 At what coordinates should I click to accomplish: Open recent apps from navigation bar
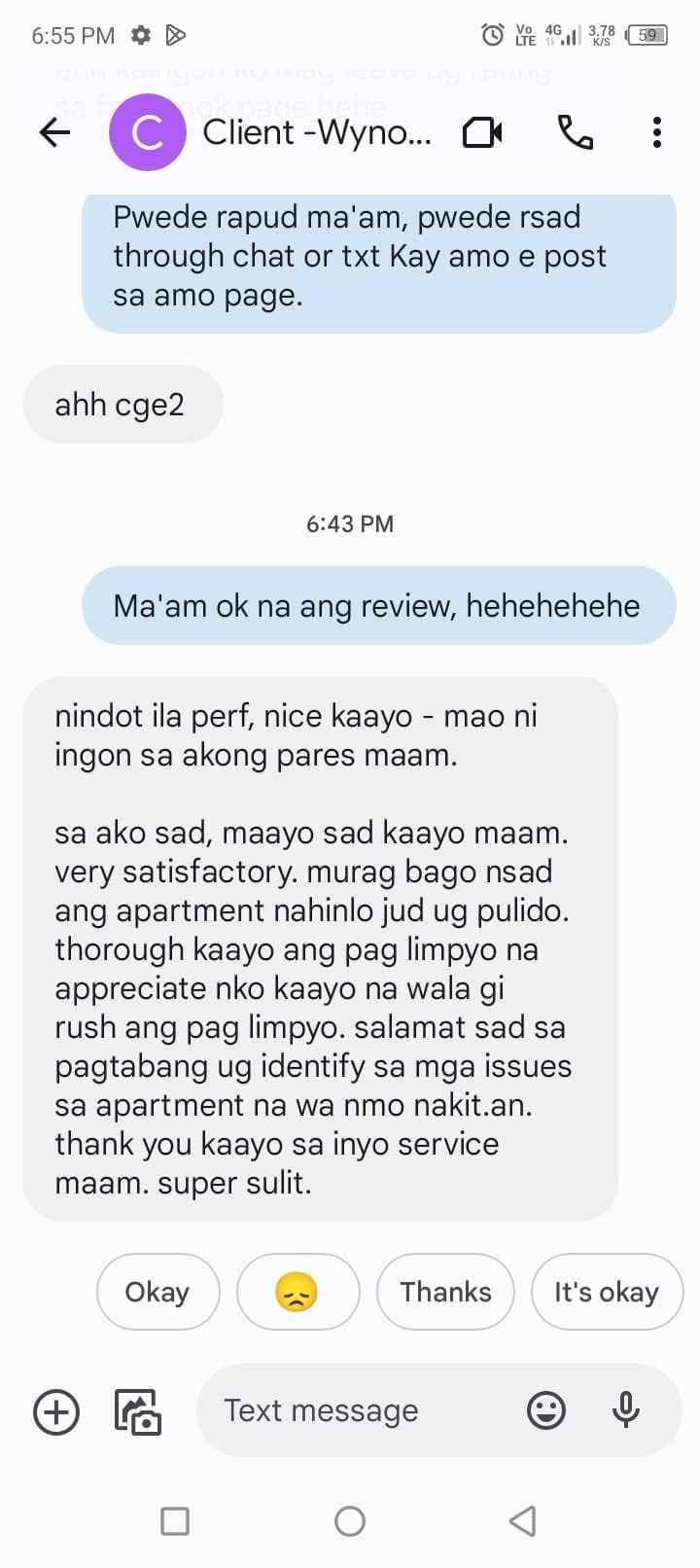click(x=175, y=1520)
